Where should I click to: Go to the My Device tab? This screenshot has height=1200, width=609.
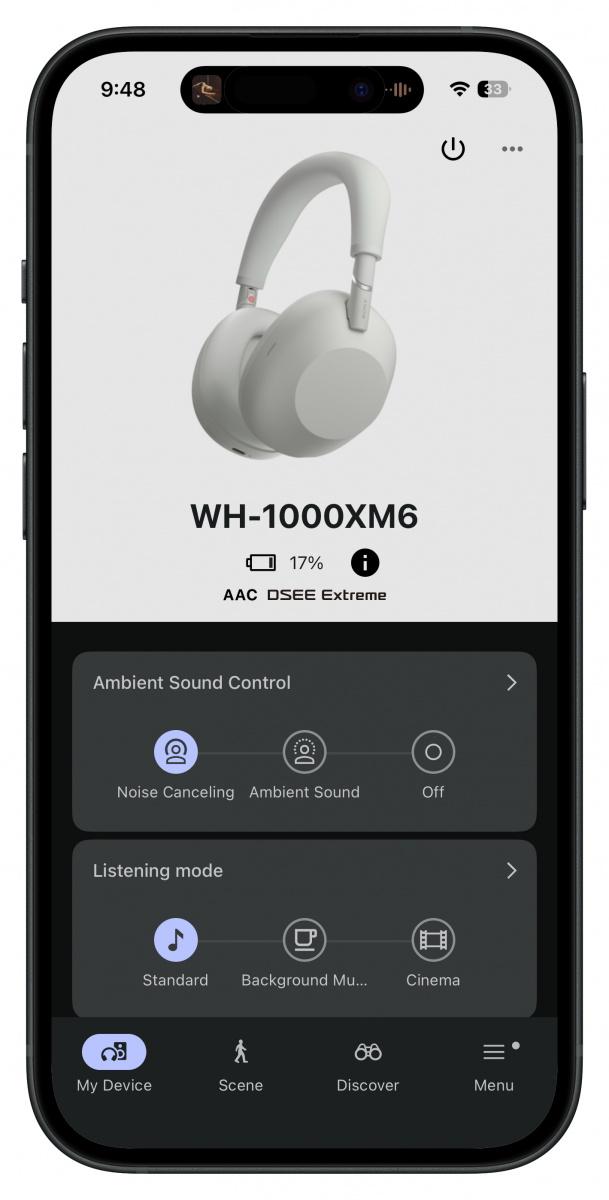[x=114, y=1064]
